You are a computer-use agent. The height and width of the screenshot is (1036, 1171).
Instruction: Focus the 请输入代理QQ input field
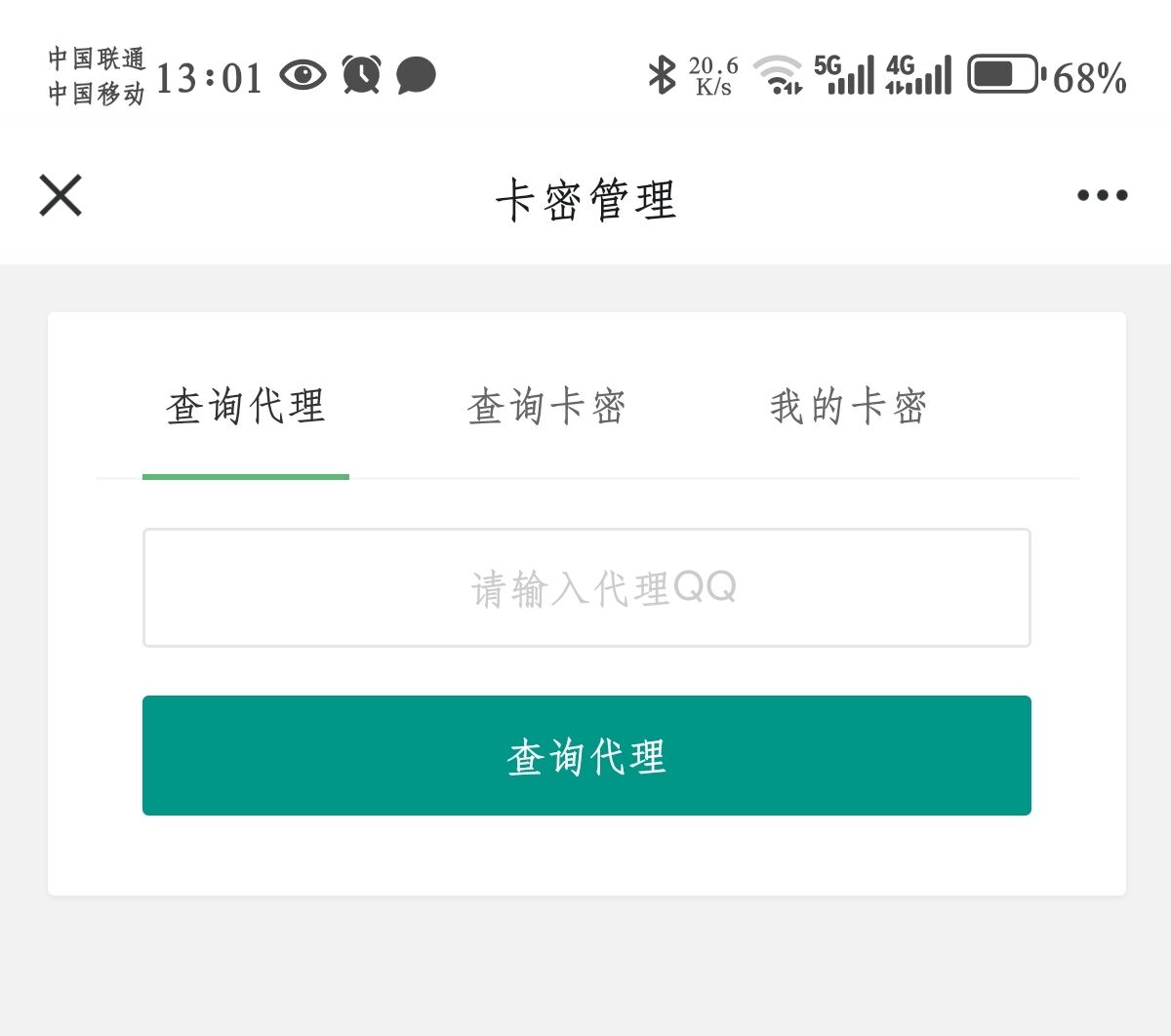(x=586, y=588)
